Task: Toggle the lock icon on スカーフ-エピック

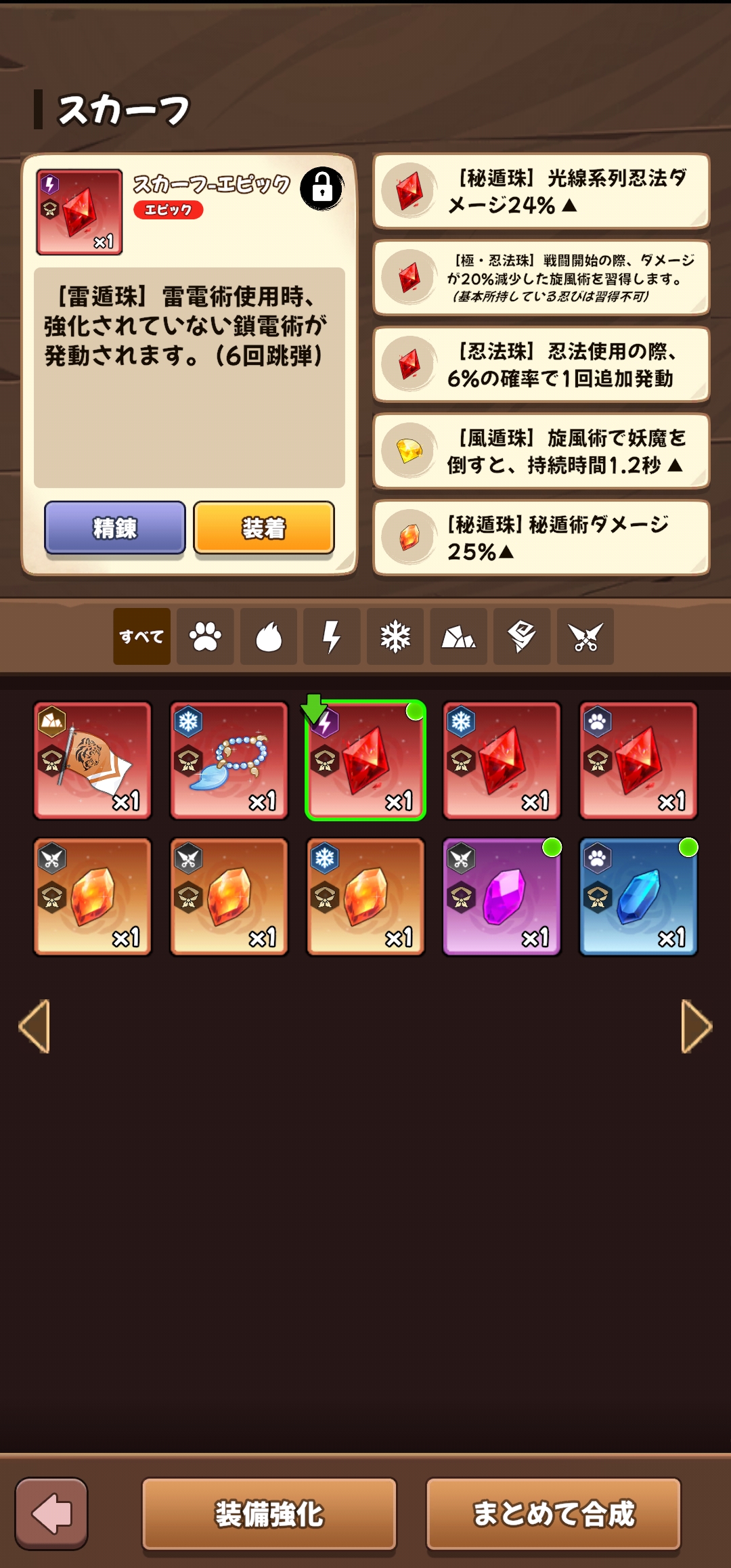Action: click(x=322, y=188)
